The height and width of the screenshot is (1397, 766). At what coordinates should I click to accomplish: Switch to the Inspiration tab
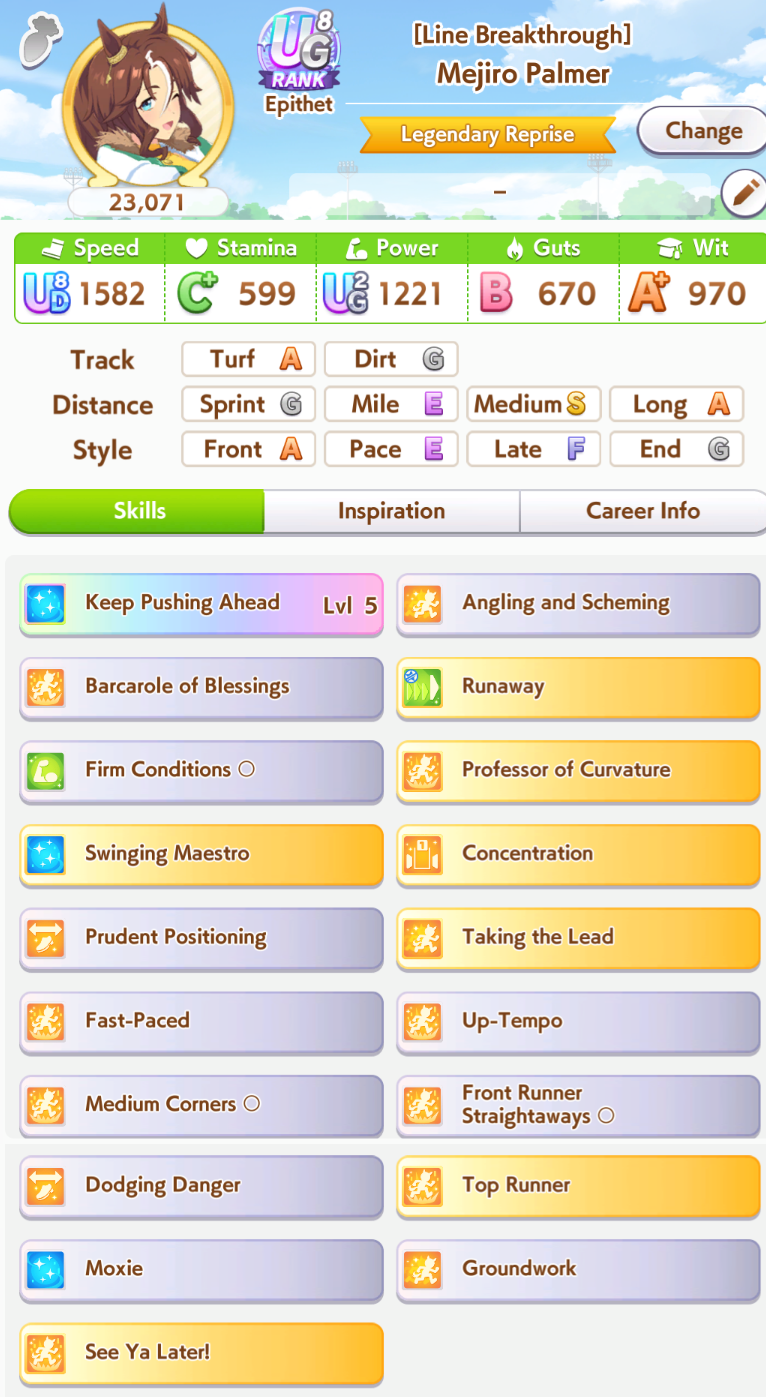click(x=391, y=511)
